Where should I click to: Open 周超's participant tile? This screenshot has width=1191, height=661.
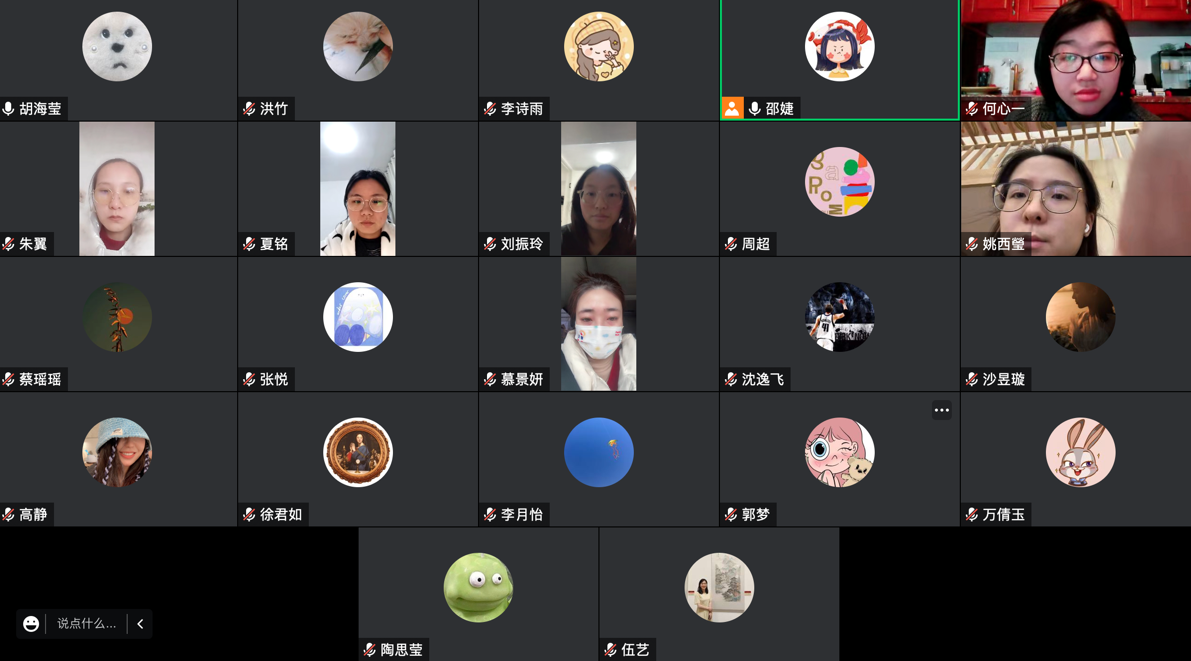click(x=839, y=189)
